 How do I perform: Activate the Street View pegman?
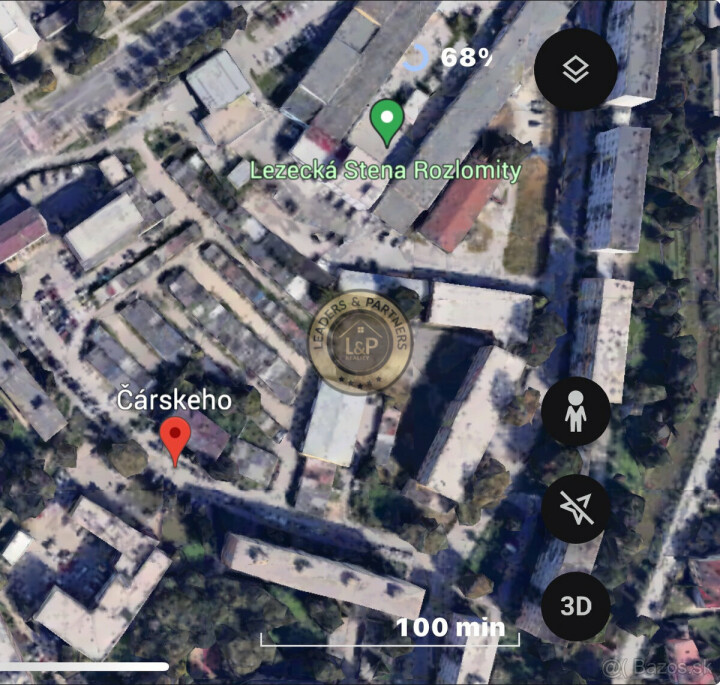pos(576,412)
